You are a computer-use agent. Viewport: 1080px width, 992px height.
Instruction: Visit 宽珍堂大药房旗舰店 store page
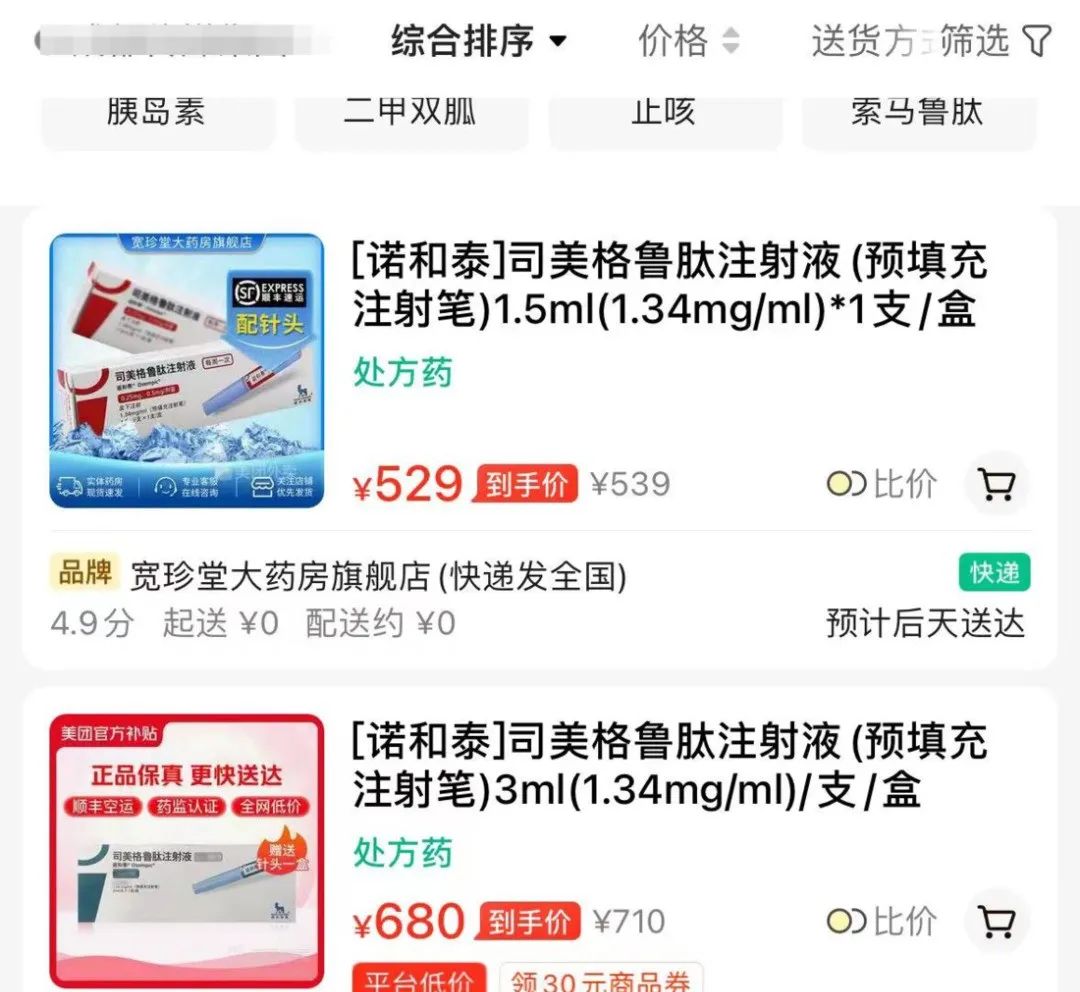[378, 575]
